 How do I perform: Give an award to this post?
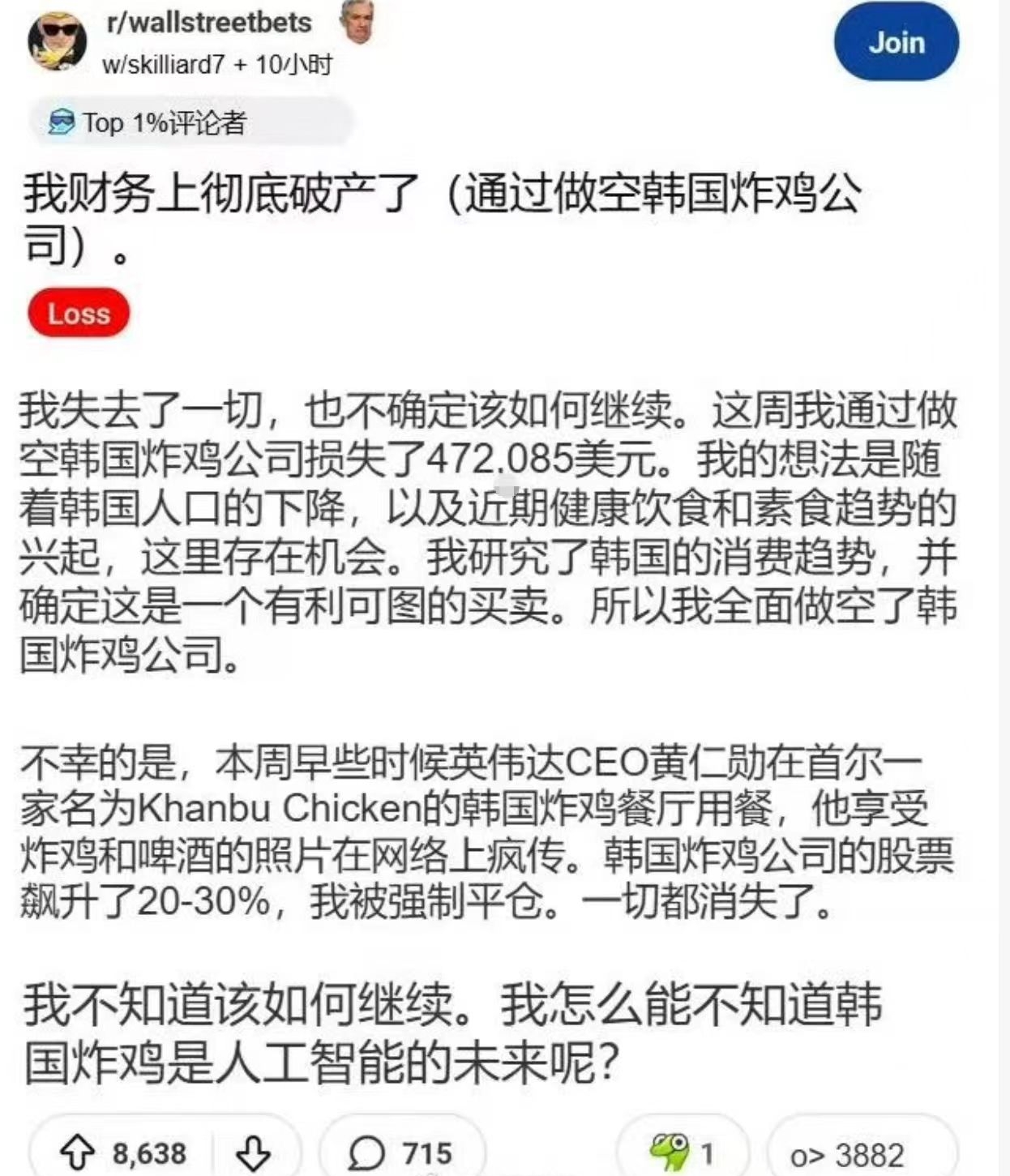click(681, 1152)
